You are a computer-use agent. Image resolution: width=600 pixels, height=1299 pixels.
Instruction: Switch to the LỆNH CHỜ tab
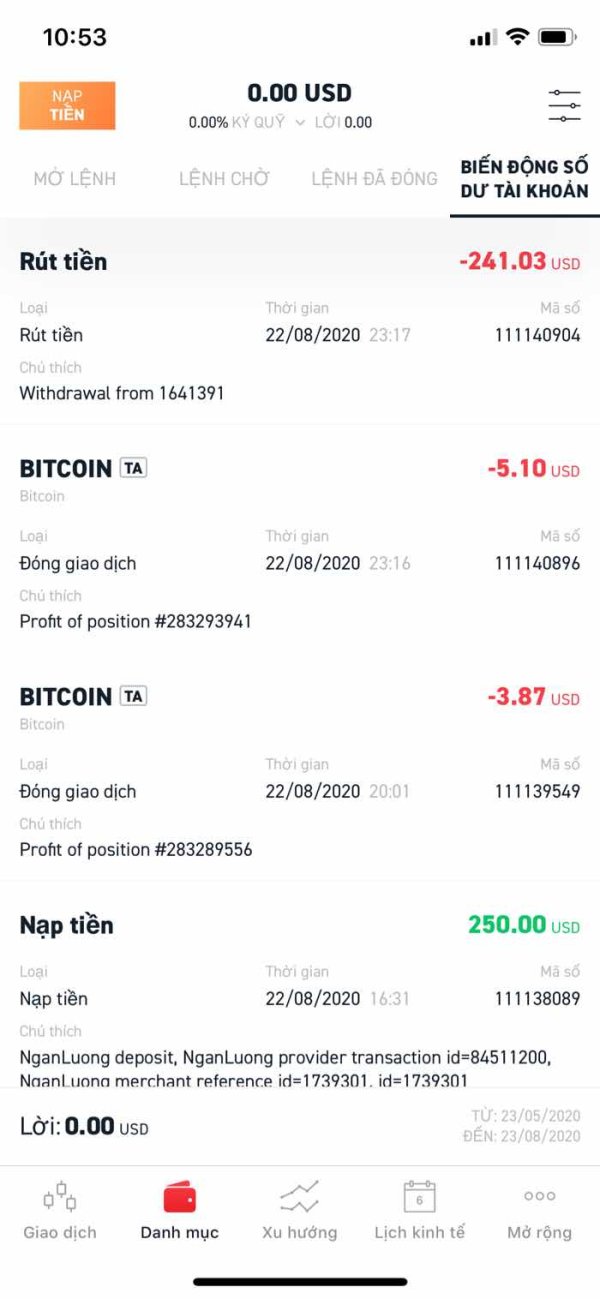coord(224,179)
